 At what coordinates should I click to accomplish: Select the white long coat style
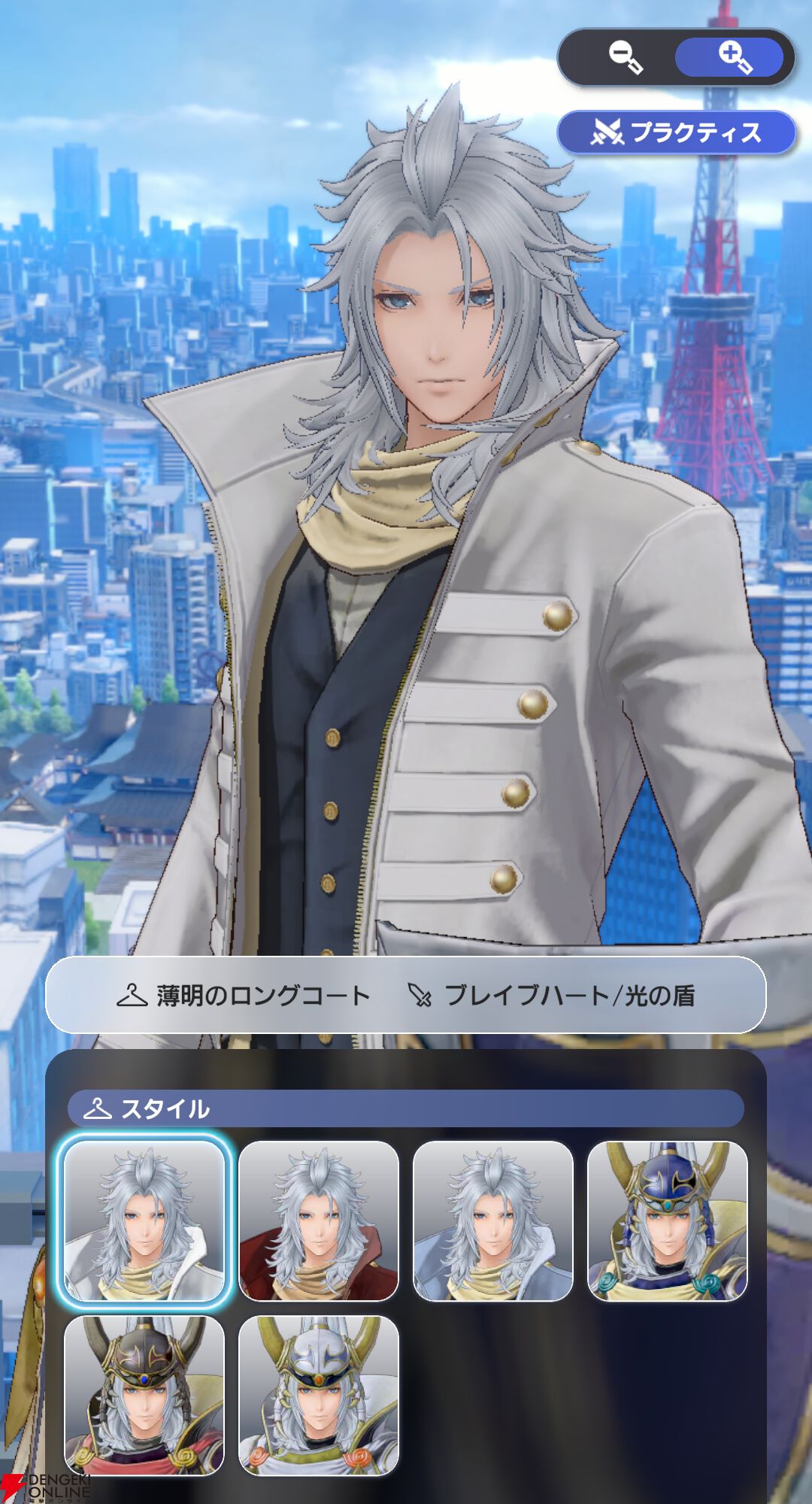pos(144,1220)
